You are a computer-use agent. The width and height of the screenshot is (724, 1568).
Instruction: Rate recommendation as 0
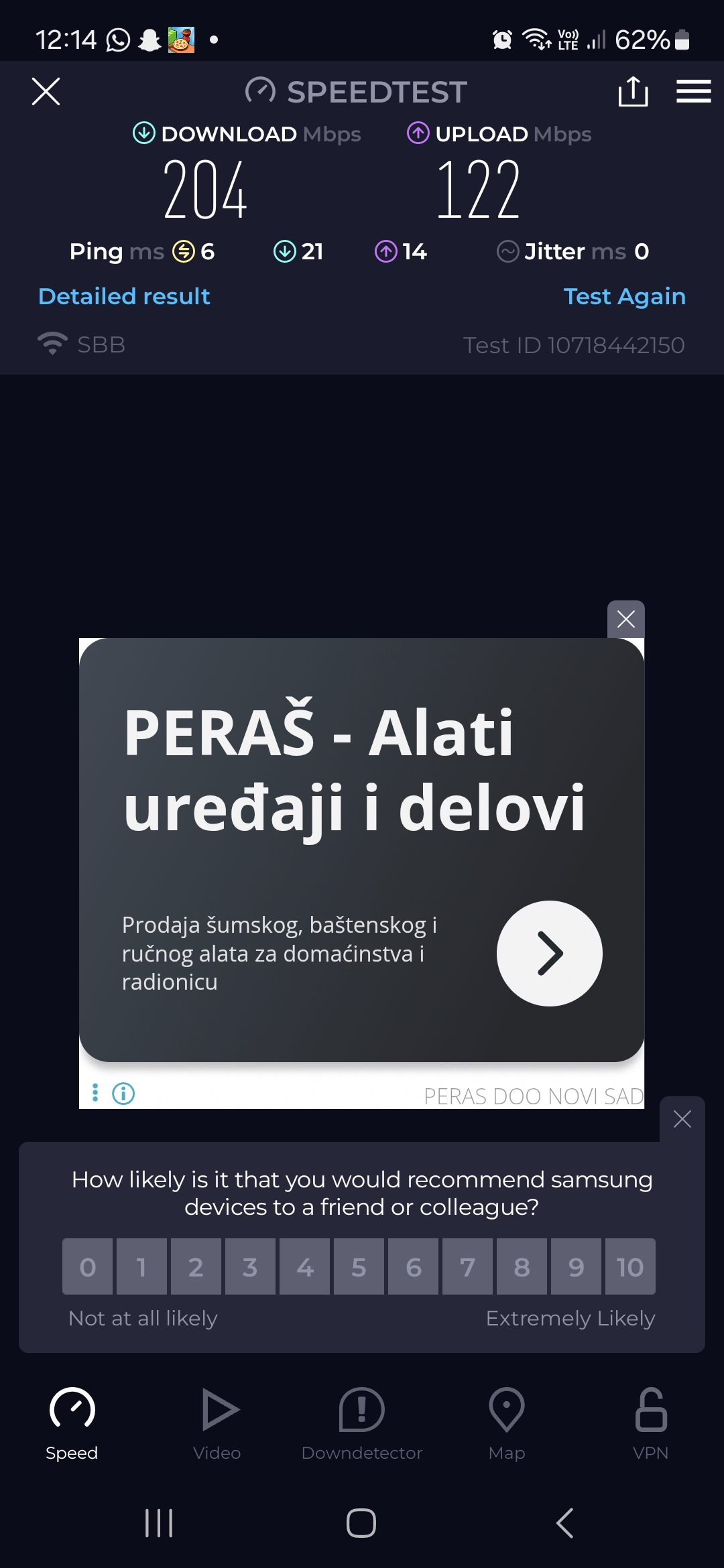tap(87, 1266)
